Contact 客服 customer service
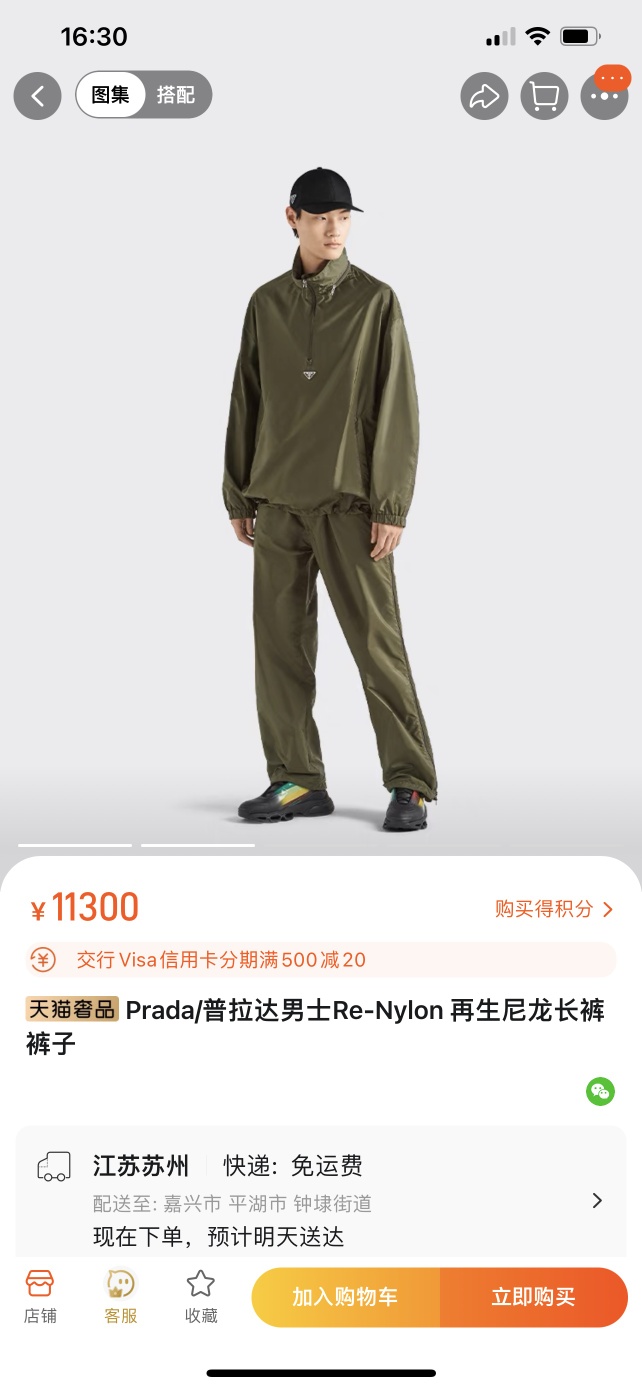The height and width of the screenshot is (1389, 642). click(121, 1296)
